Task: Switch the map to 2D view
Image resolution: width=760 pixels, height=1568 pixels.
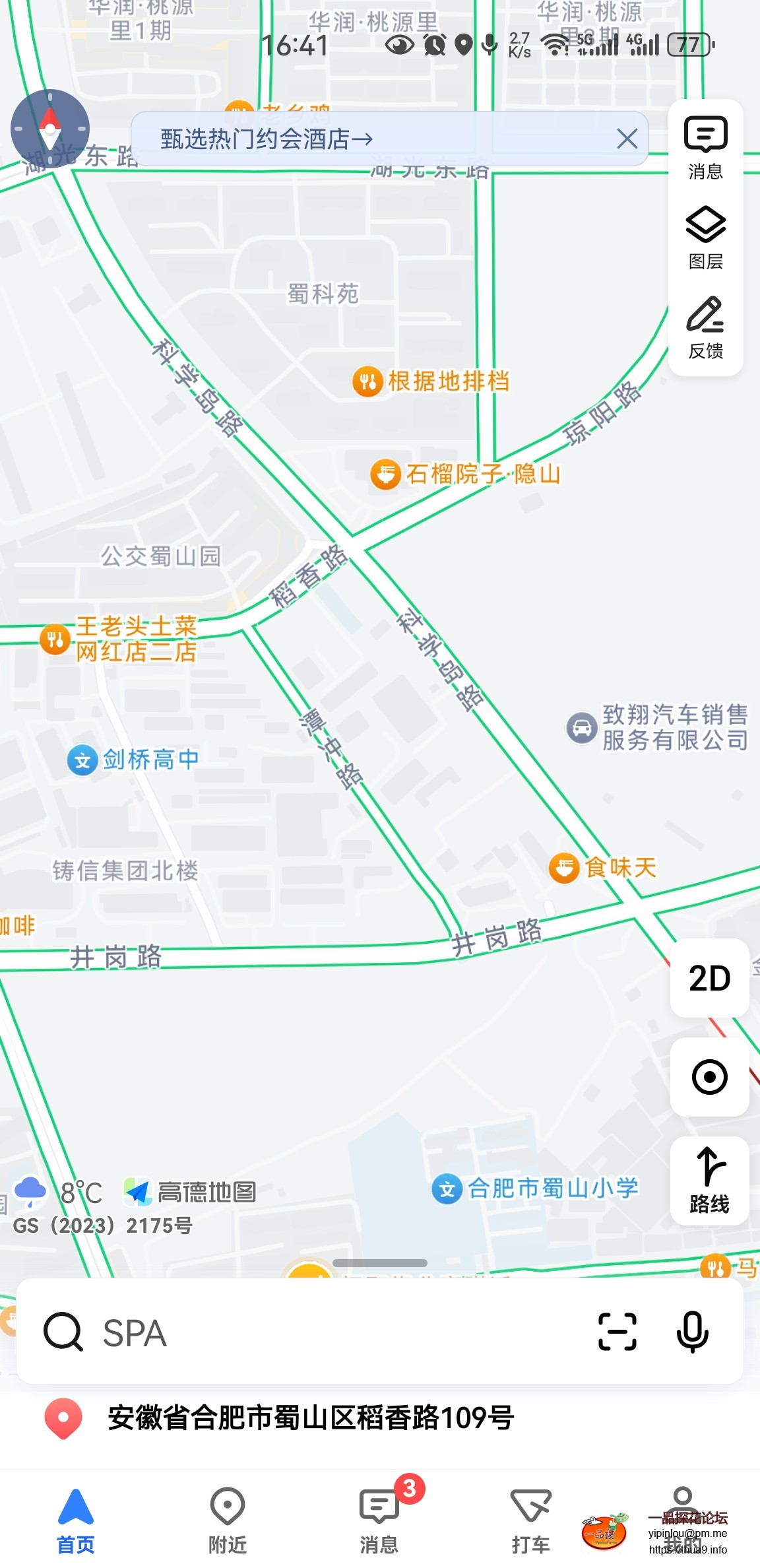Action: tap(709, 978)
